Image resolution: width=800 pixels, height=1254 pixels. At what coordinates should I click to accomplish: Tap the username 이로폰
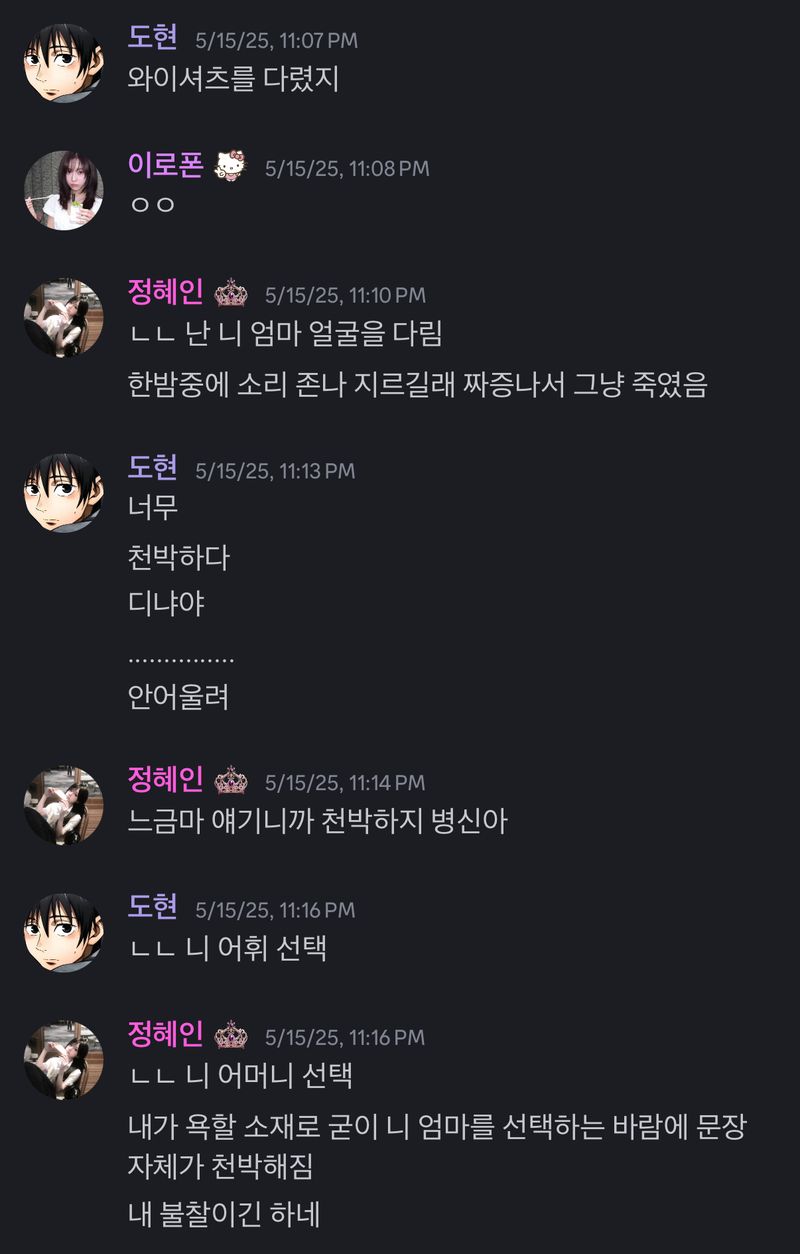[166, 165]
